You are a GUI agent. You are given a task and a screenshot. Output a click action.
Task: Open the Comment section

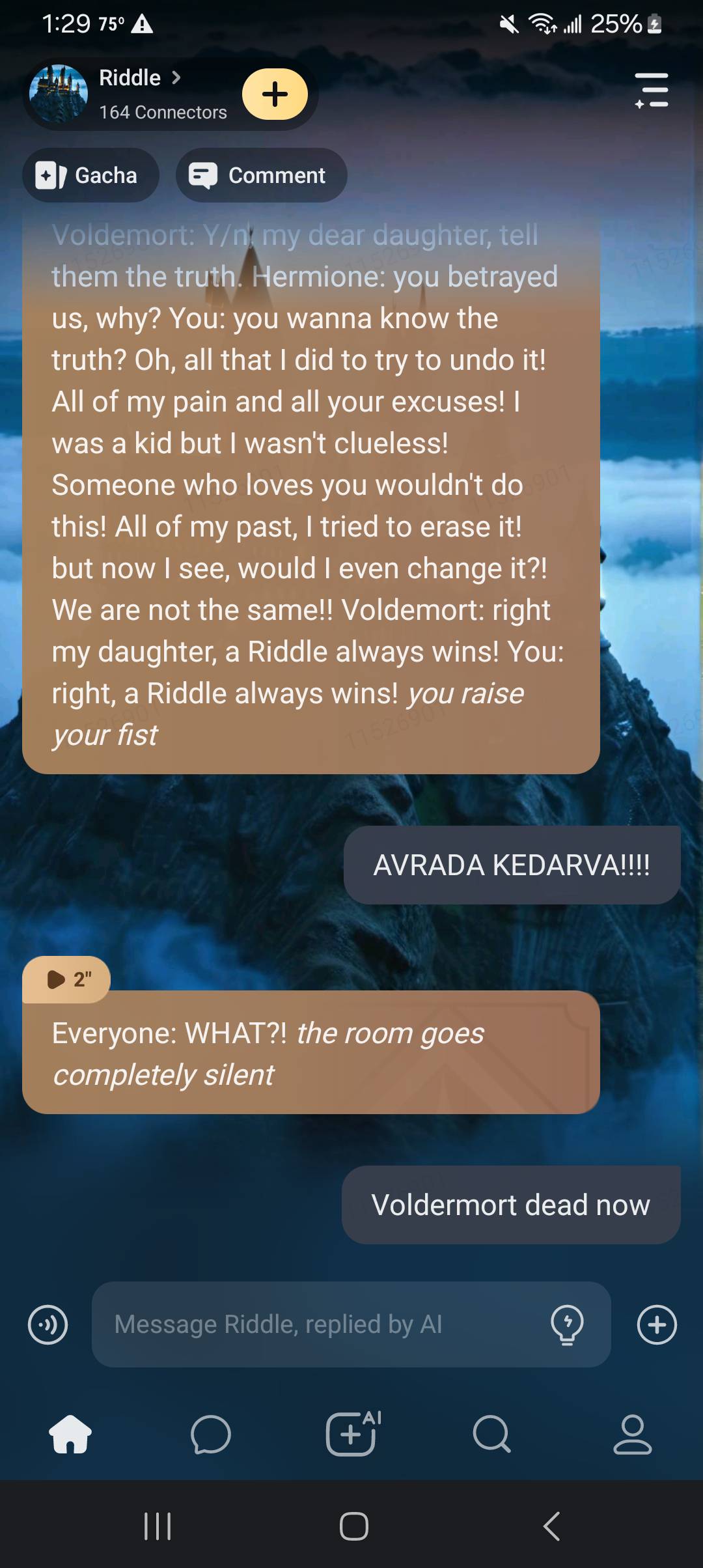260,175
